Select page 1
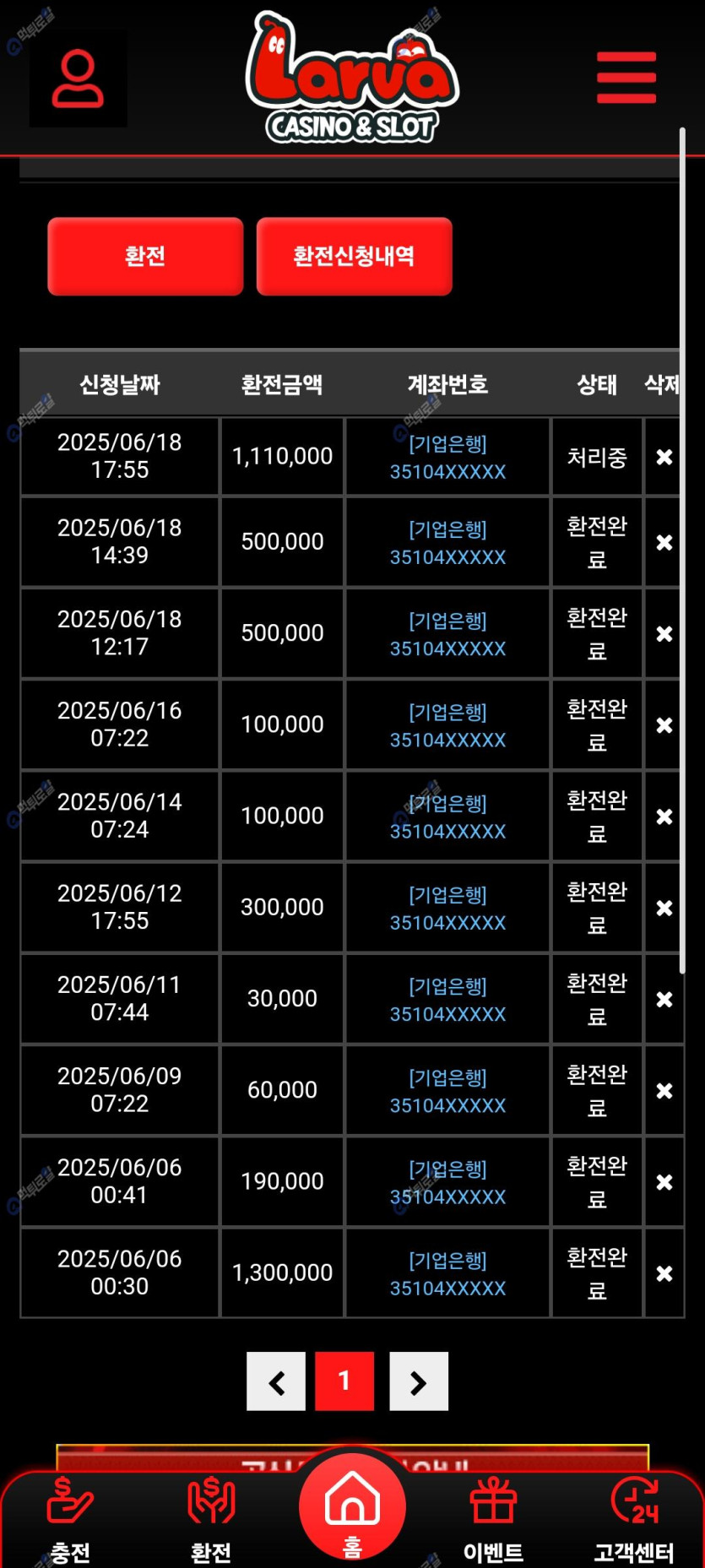This screenshot has height=1568, width=705. click(x=344, y=1381)
